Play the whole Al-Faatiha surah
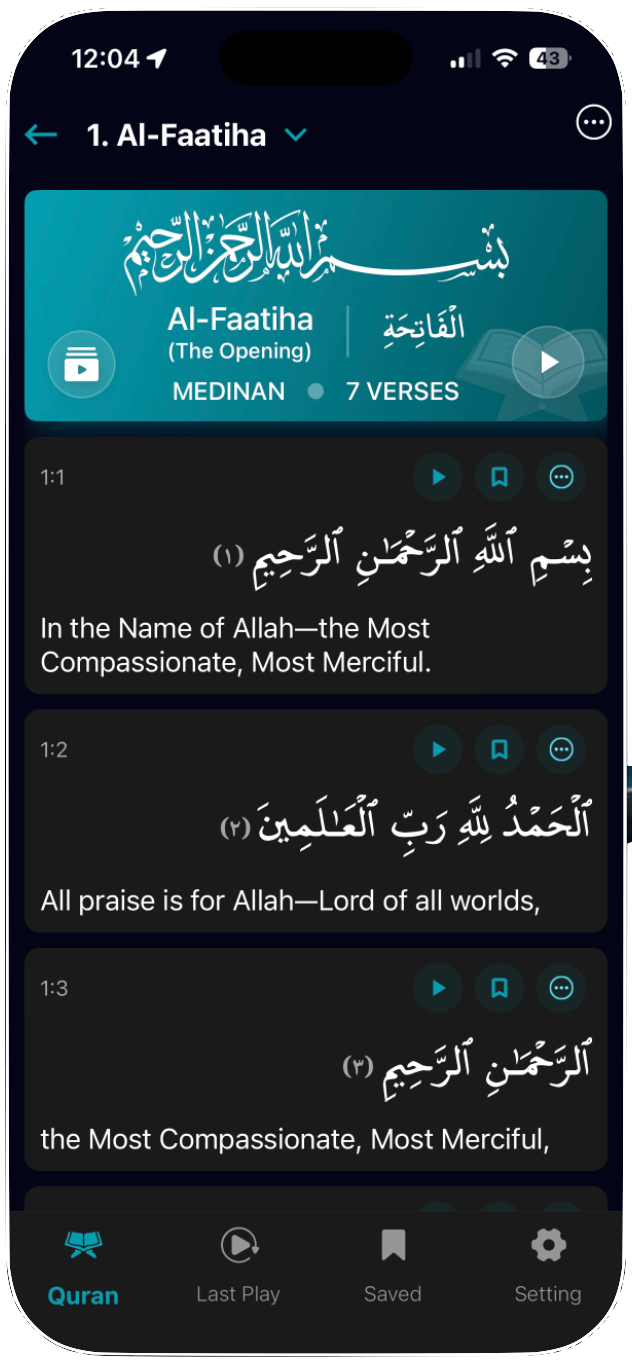This screenshot has height=1366, width=632. pos(548,362)
